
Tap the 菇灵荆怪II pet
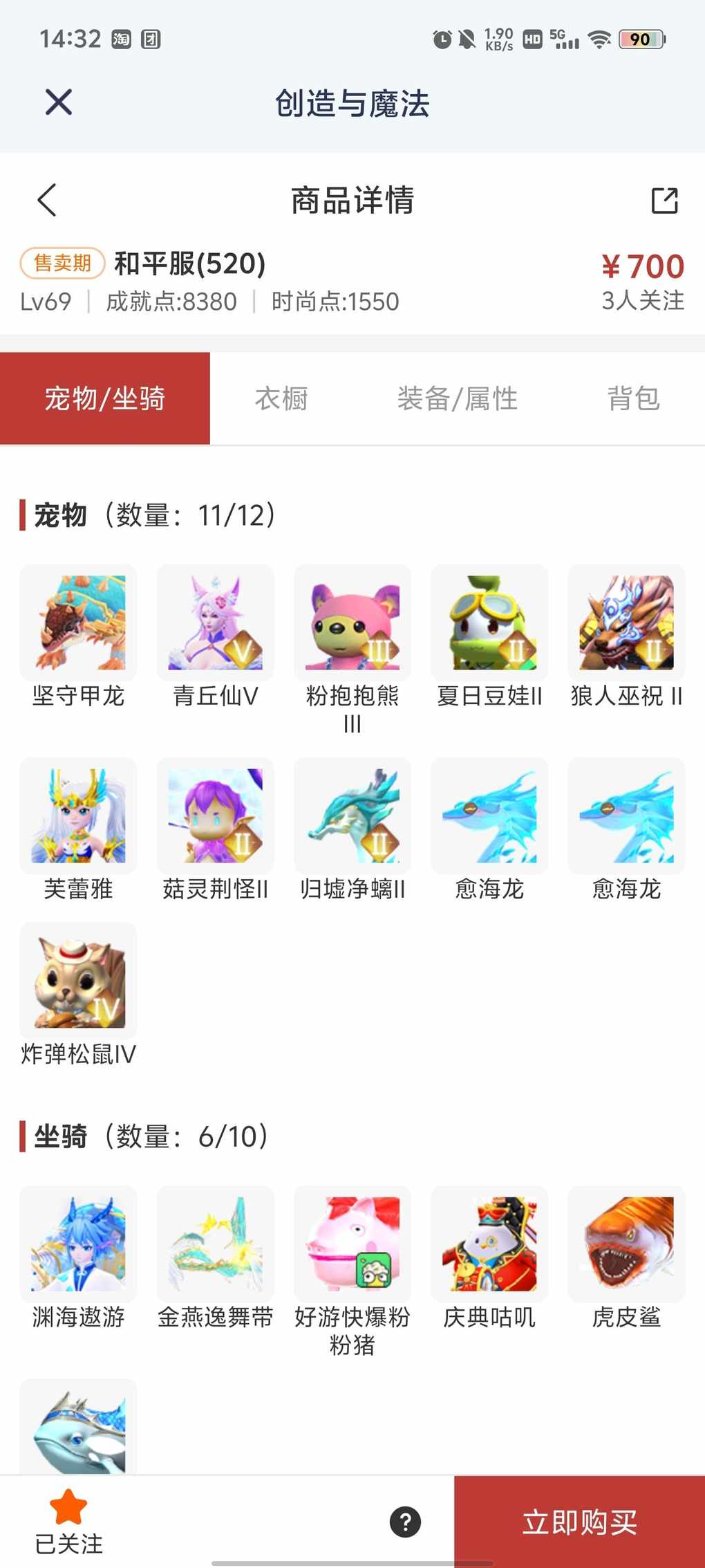(215, 815)
